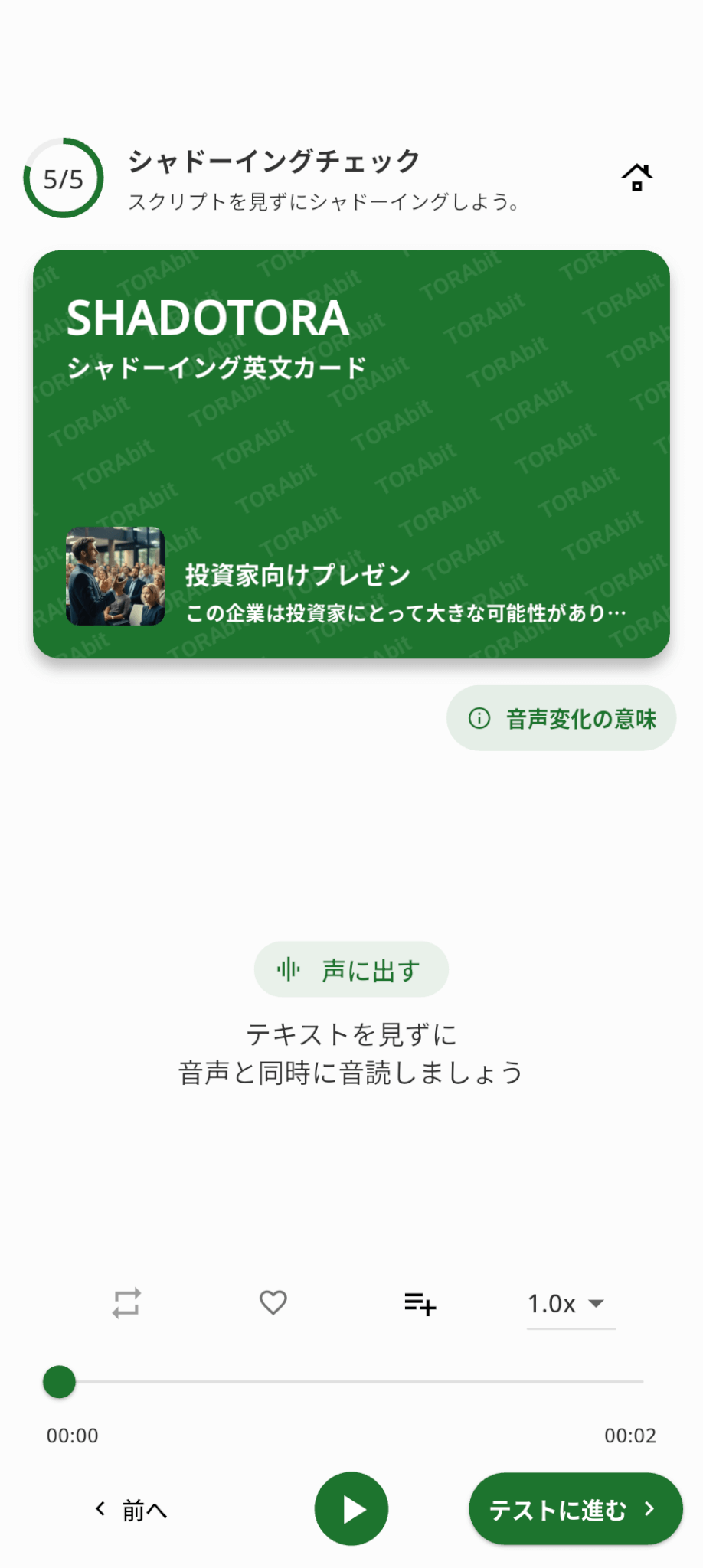This screenshot has height=1568, width=703.
Task: Open the 1.0x playback speed dropdown
Action: coord(570,1303)
